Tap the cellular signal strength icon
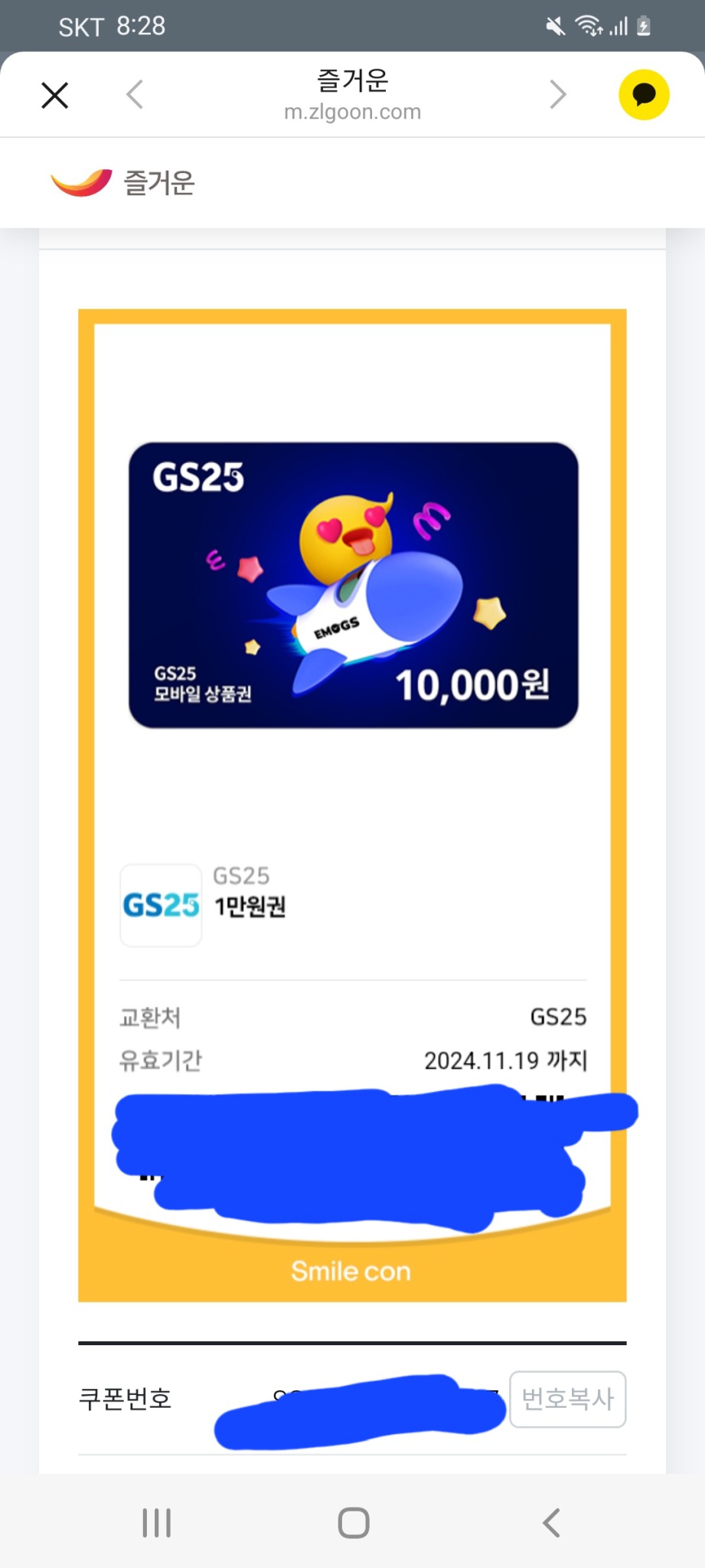Viewport: 705px width, 1568px height. (617, 26)
